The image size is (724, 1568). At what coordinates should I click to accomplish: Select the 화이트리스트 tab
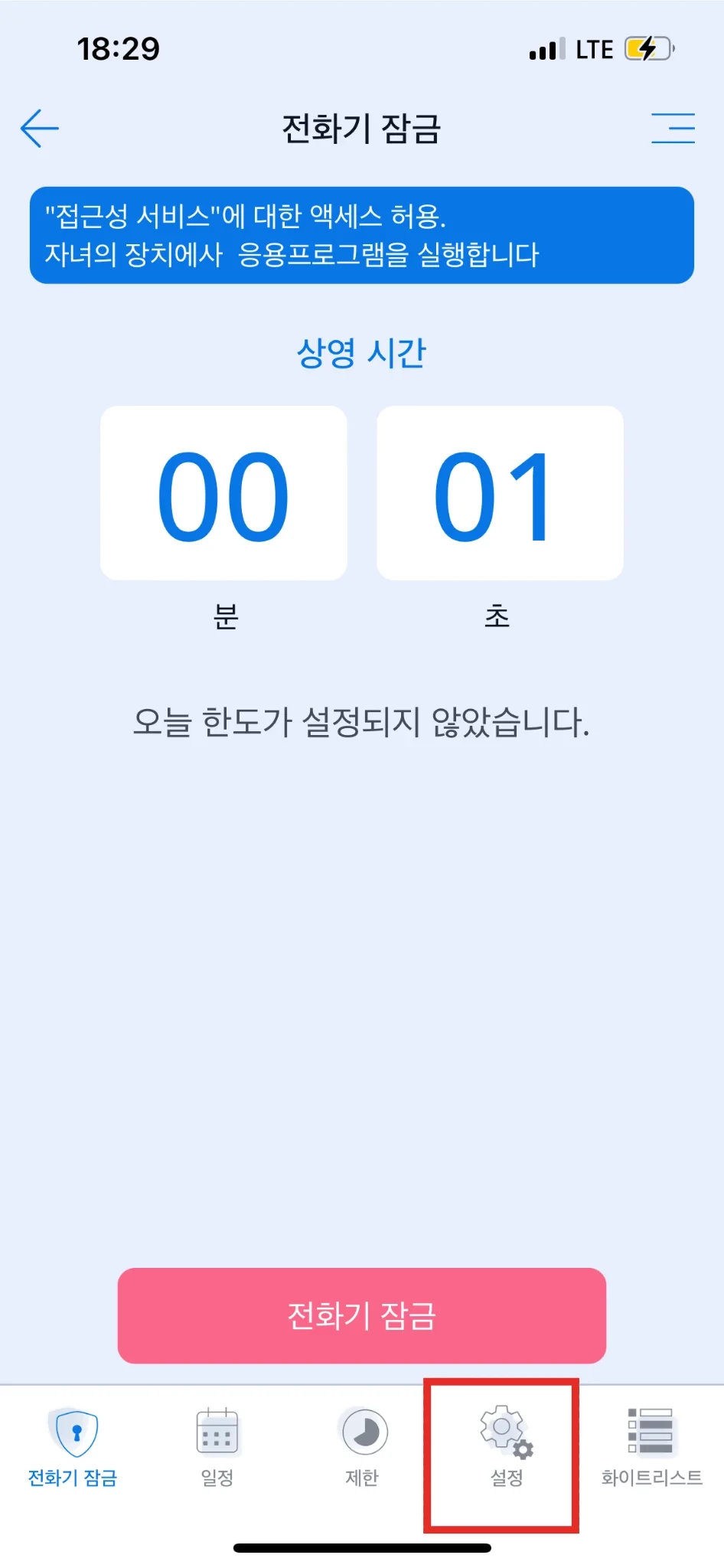coord(651,1447)
